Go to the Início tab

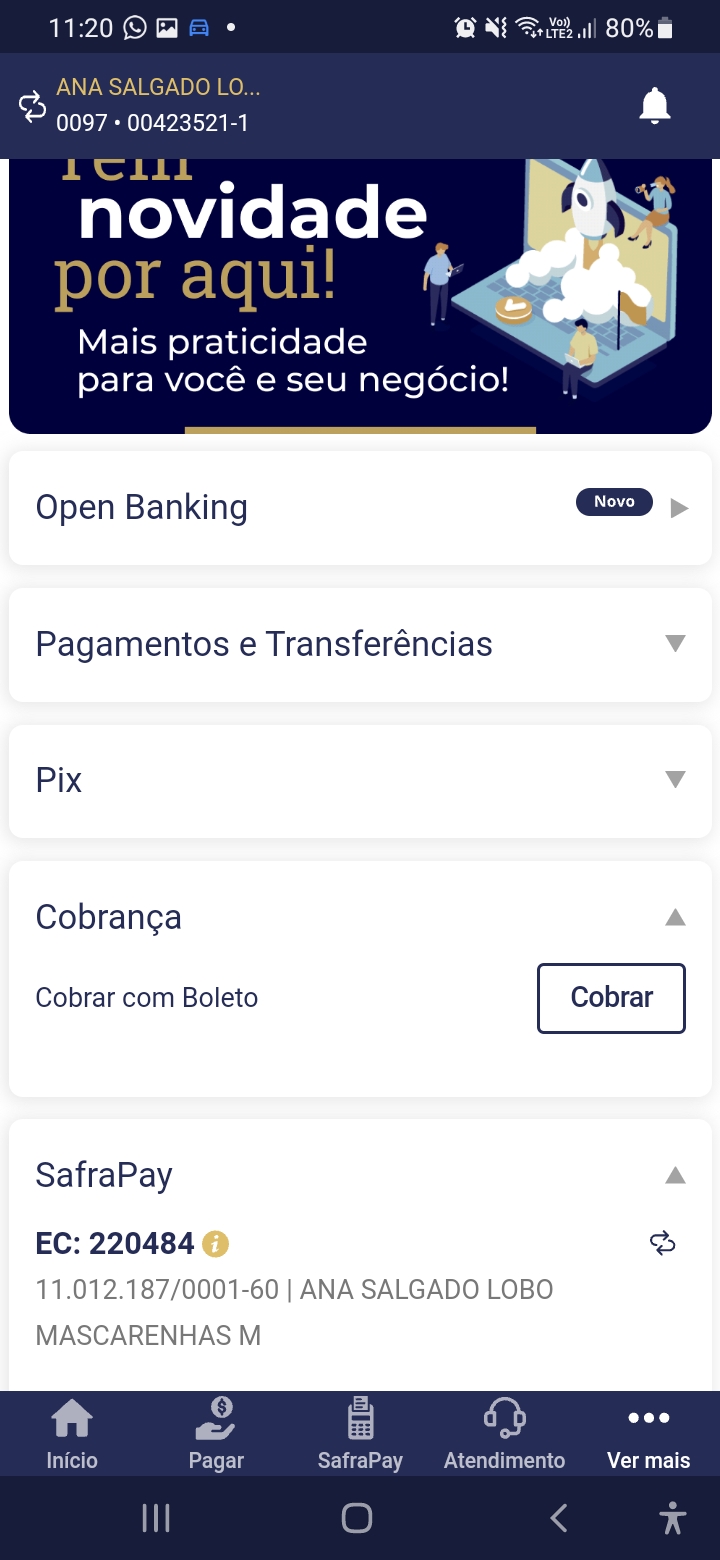[x=72, y=1435]
